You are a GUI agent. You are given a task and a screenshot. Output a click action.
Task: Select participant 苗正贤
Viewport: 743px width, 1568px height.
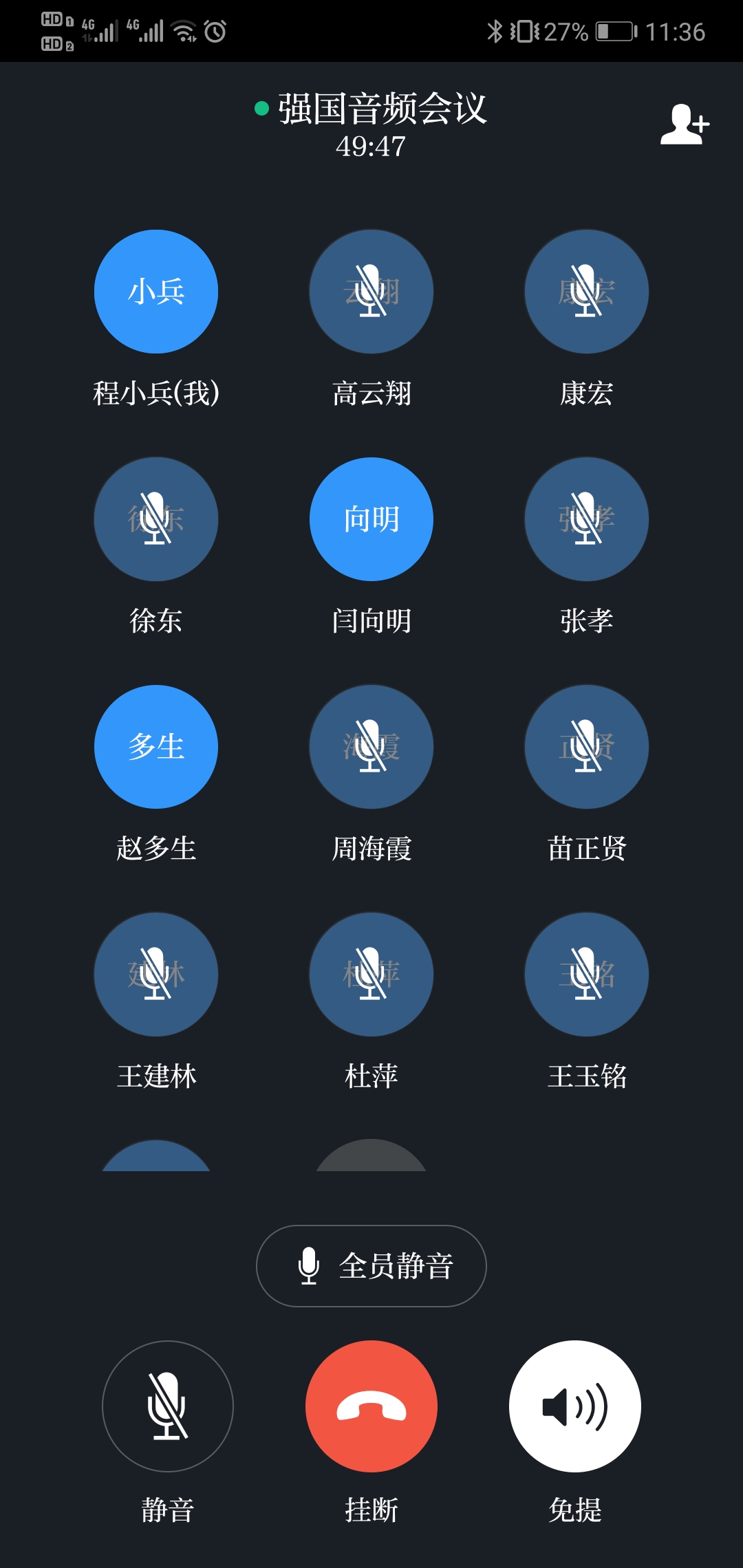(587, 747)
